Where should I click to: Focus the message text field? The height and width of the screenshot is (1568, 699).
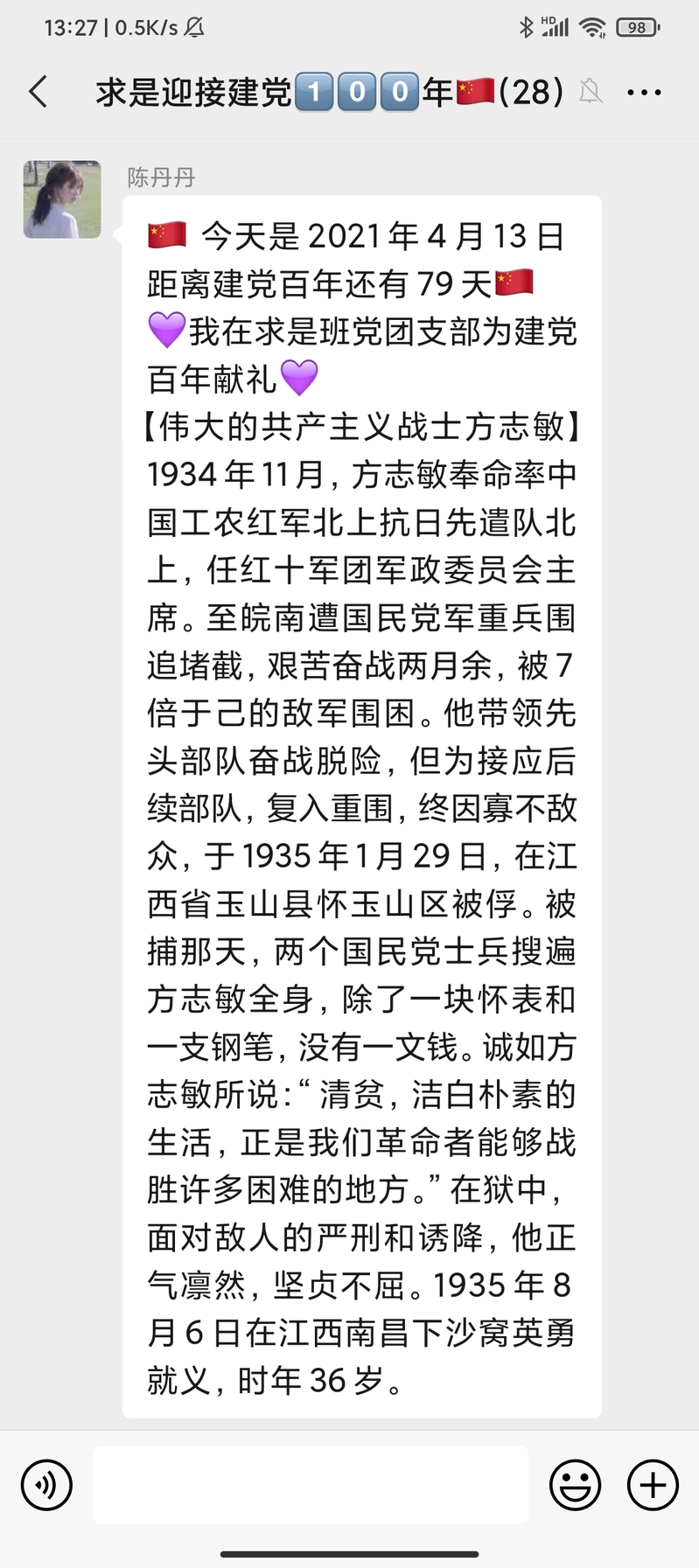point(311,1485)
